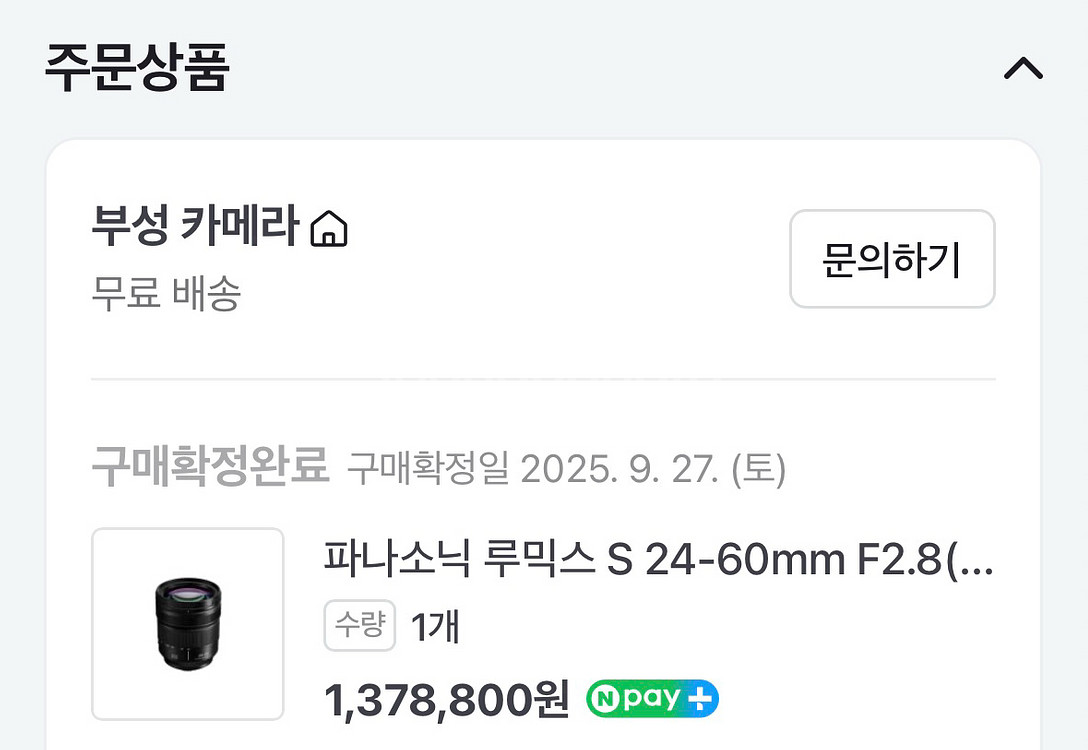Image resolution: width=1088 pixels, height=750 pixels.
Task: Collapse the 주문상품 section chevron
Action: 1023,68
